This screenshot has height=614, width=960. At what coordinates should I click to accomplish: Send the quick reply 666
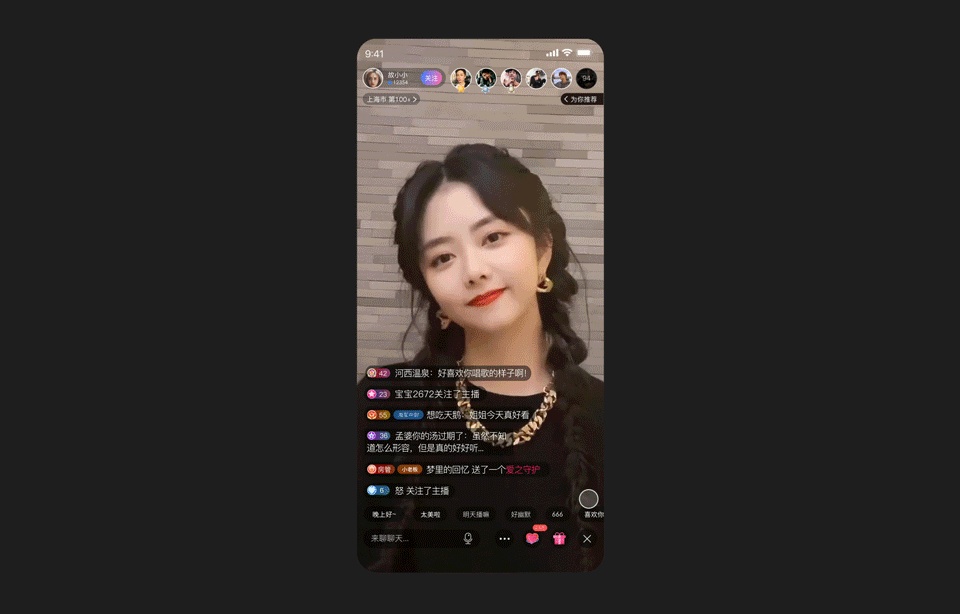pyautogui.click(x=557, y=514)
